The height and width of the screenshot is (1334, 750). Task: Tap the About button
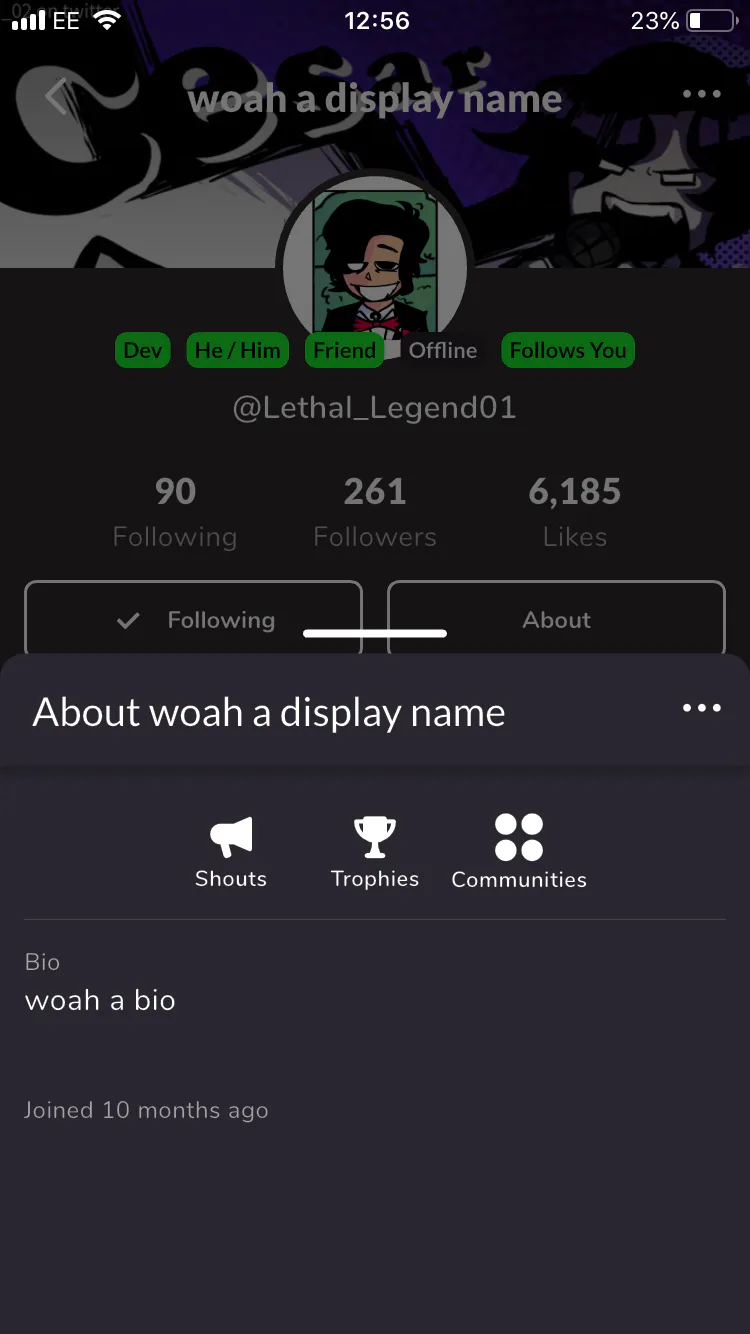(556, 619)
